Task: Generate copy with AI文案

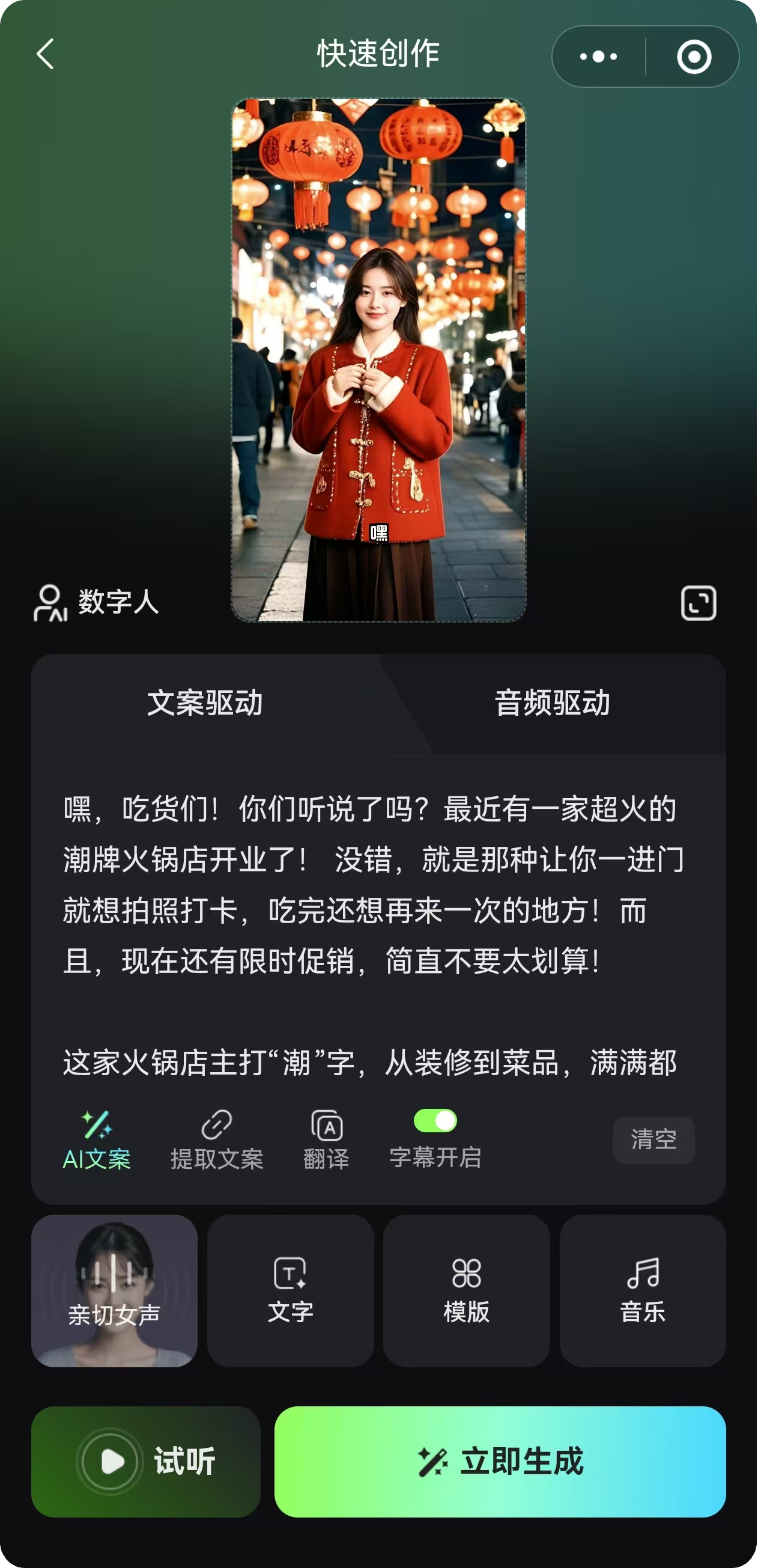Action: tap(97, 1141)
